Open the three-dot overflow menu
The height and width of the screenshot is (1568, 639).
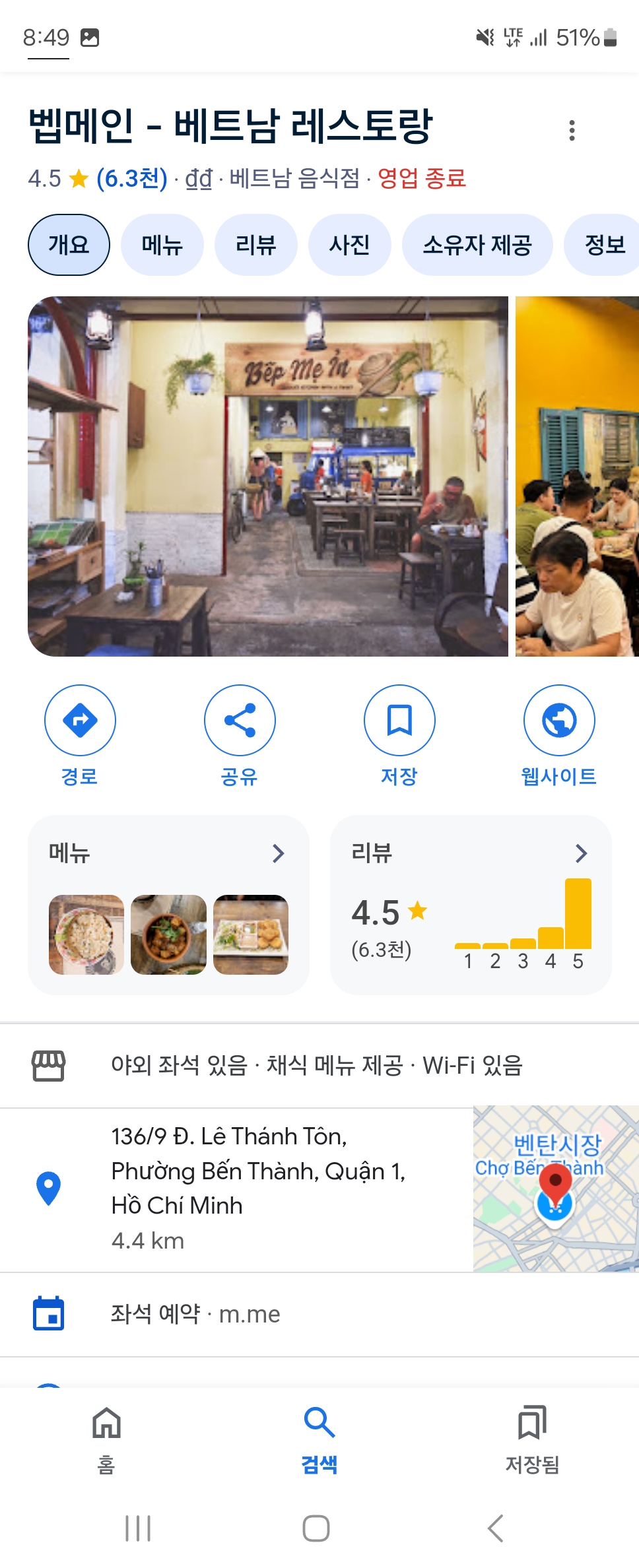[572, 130]
